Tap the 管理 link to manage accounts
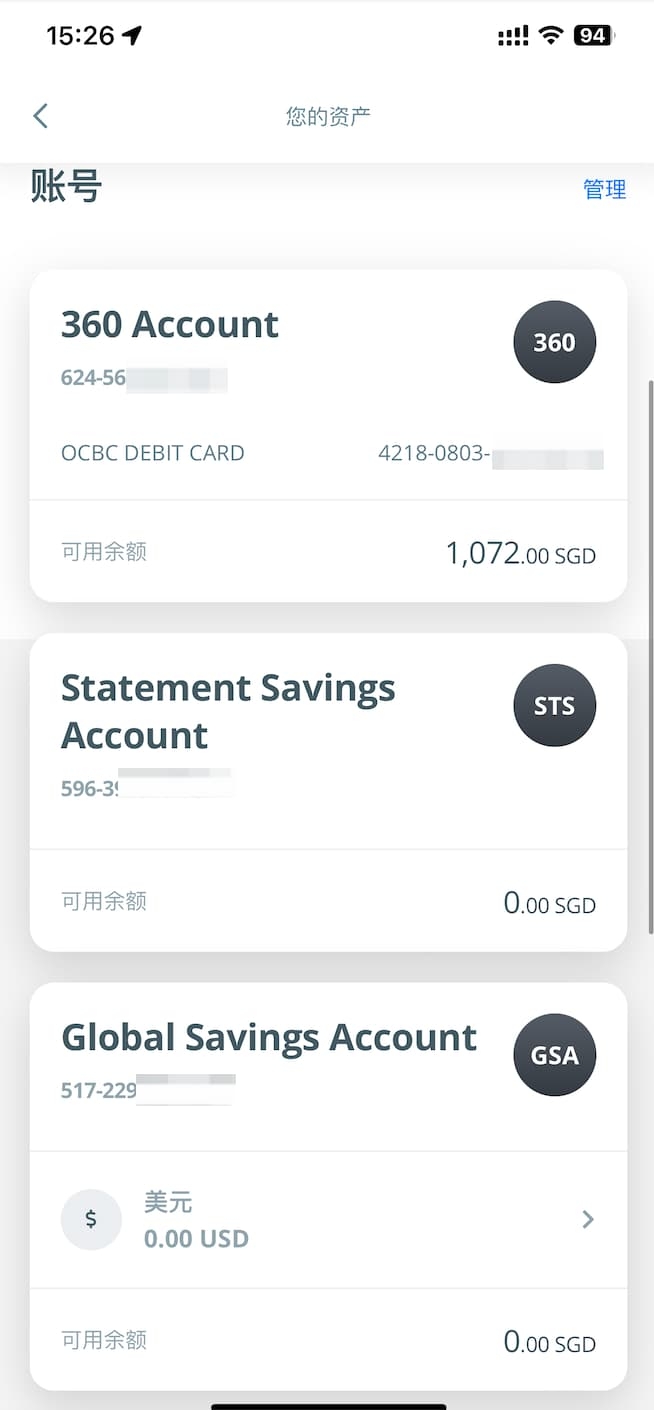The width and height of the screenshot is (654, 1410). coord(604,189)
